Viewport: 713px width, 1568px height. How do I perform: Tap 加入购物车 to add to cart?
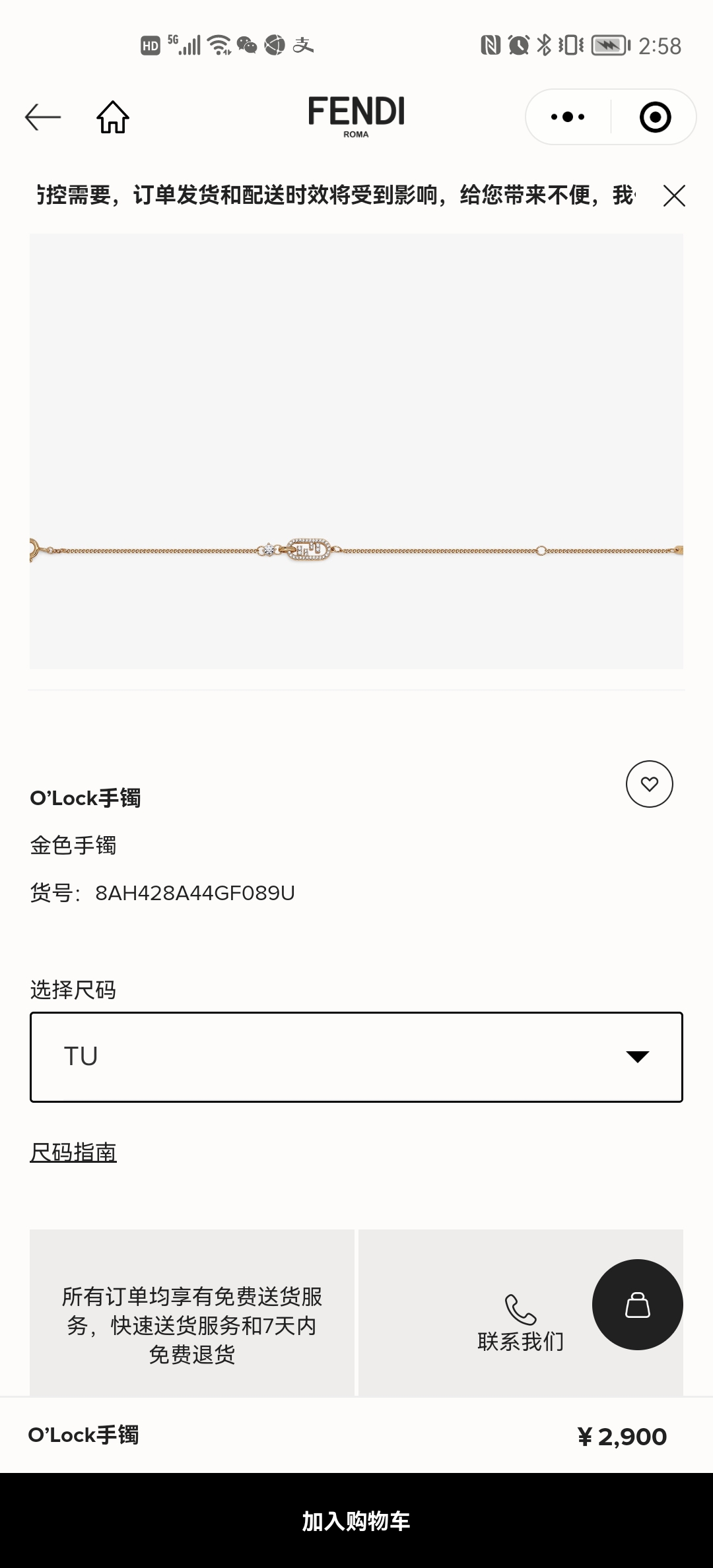[x=356, y=1521]
